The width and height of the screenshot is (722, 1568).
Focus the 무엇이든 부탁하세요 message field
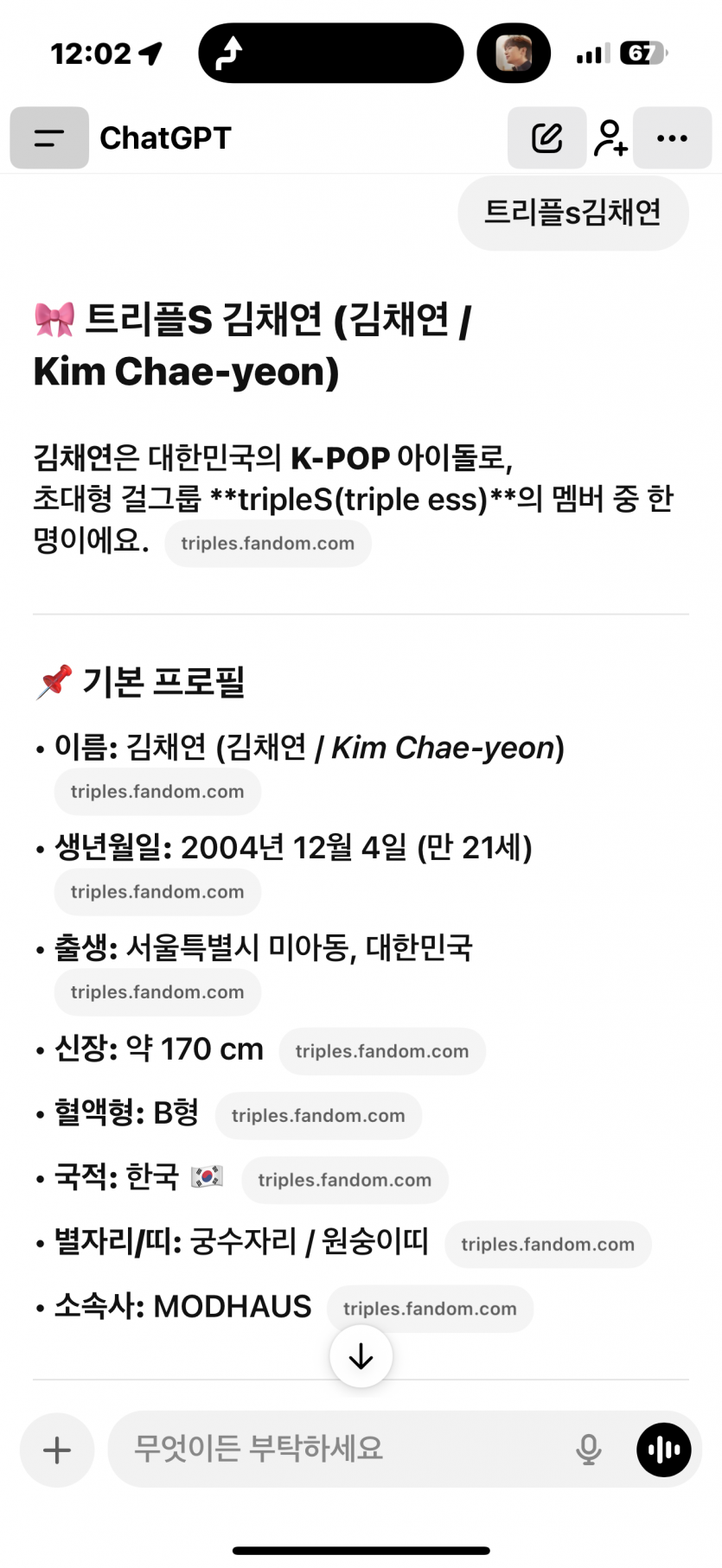tap(337, 1448)
